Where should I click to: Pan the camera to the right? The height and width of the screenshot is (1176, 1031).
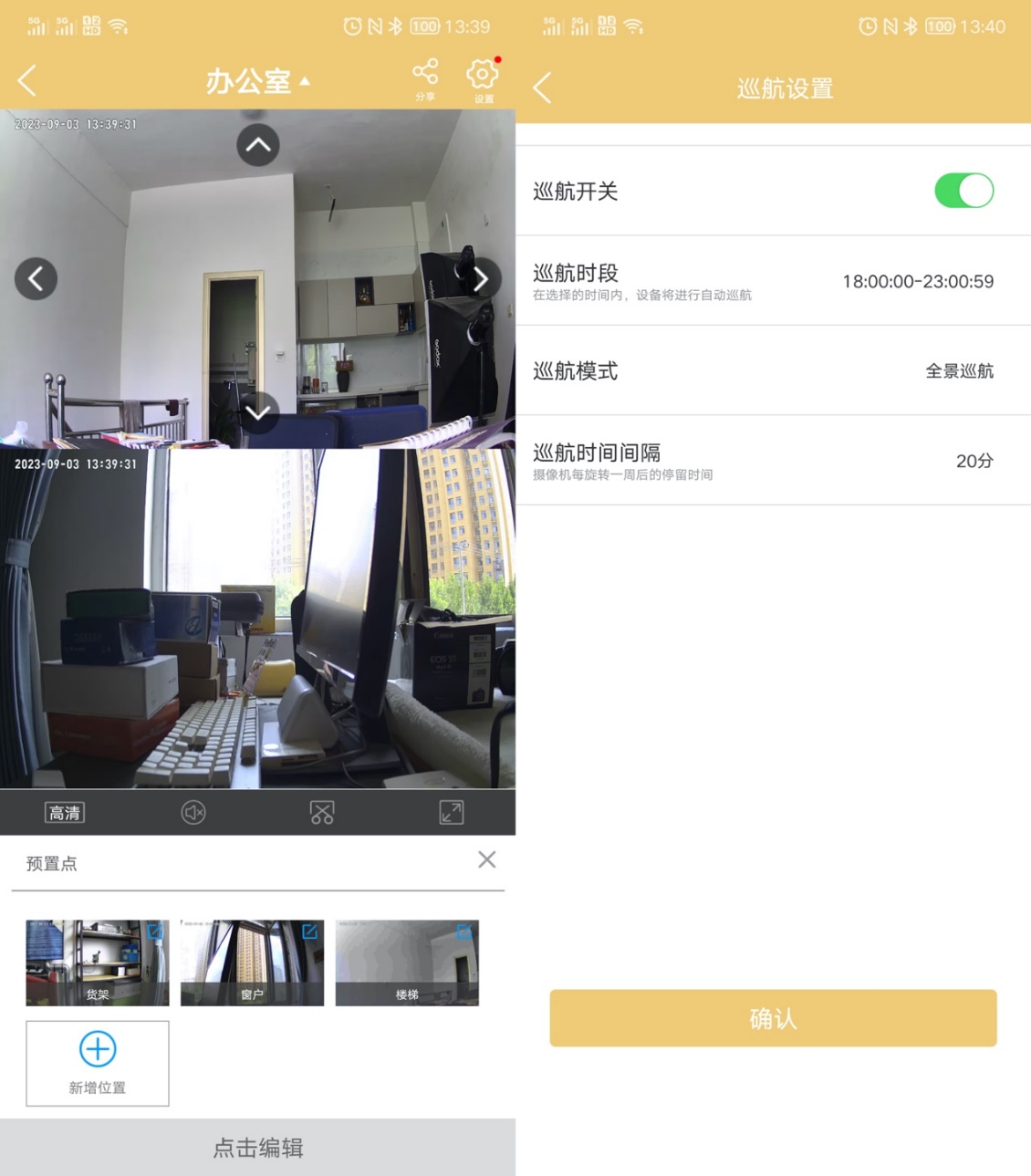481,278
